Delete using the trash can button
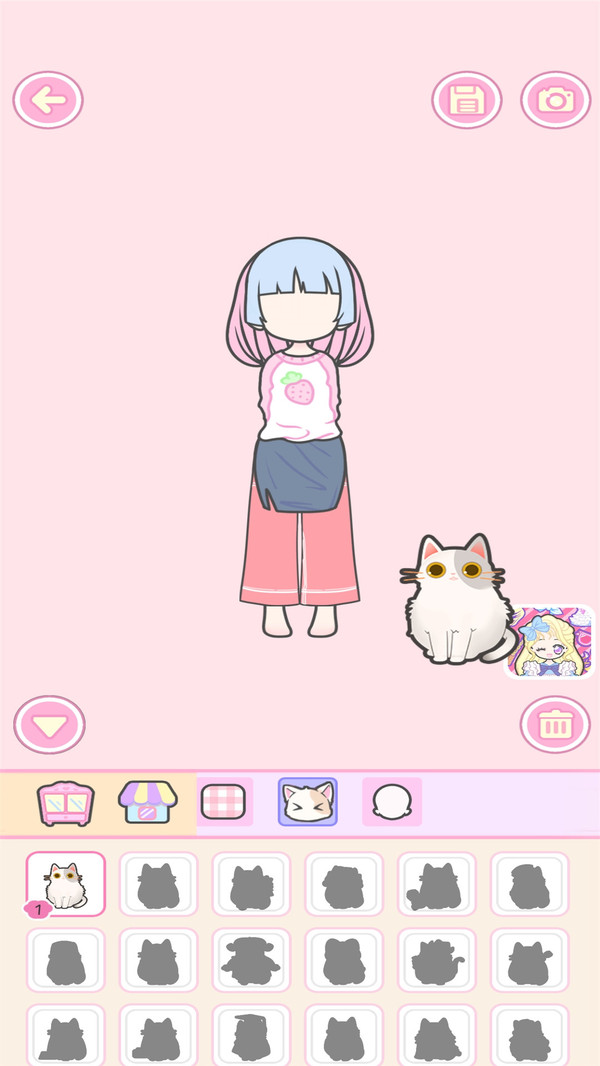Viewport: 600px width, 1066px height. pyautogui.click(x=555, y=725)
